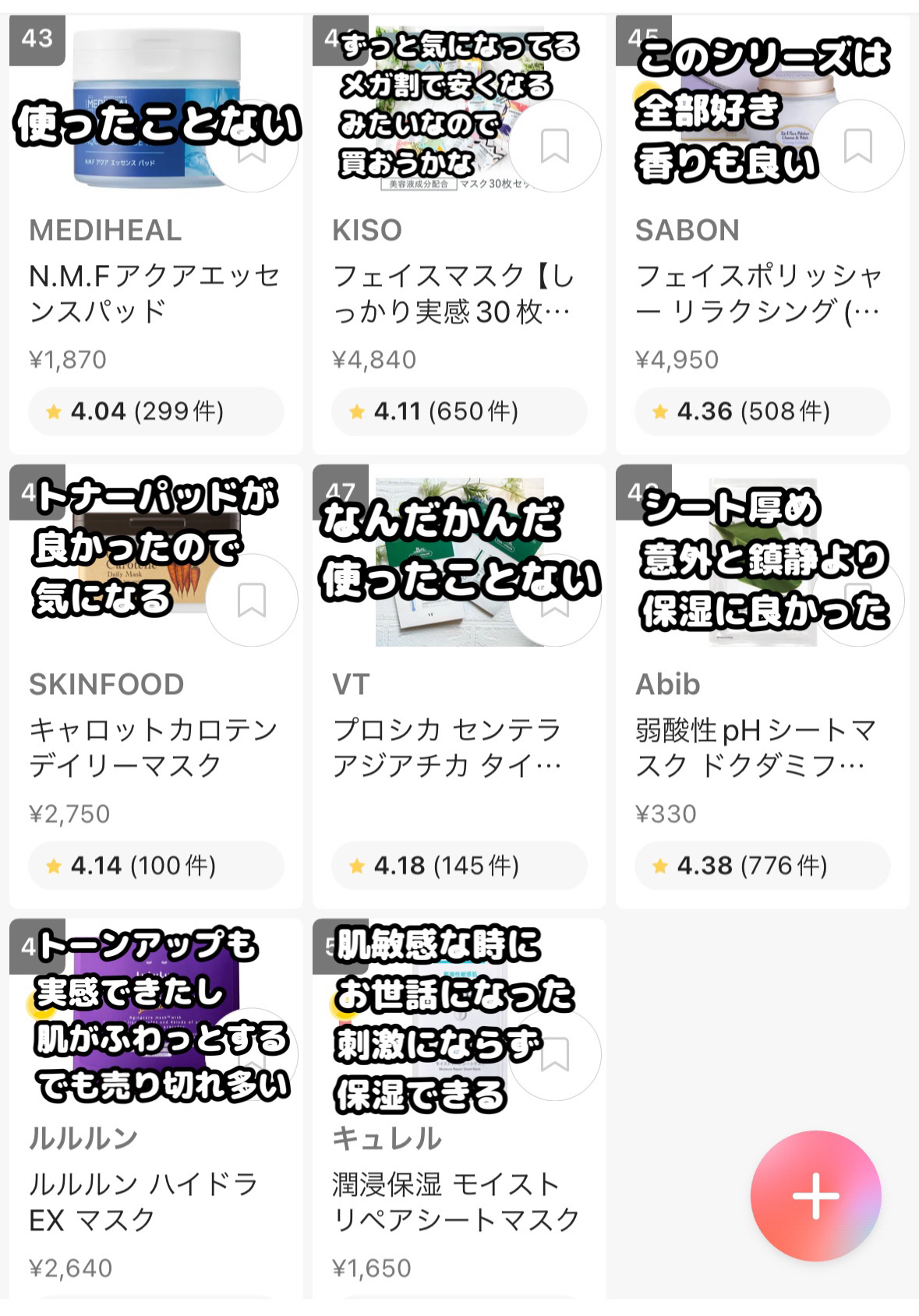Image resolution: width=919 pixels, height=1316 pixels.
Task: Bookmark the キュレル sheet mask
Action: coord(554,1055)
